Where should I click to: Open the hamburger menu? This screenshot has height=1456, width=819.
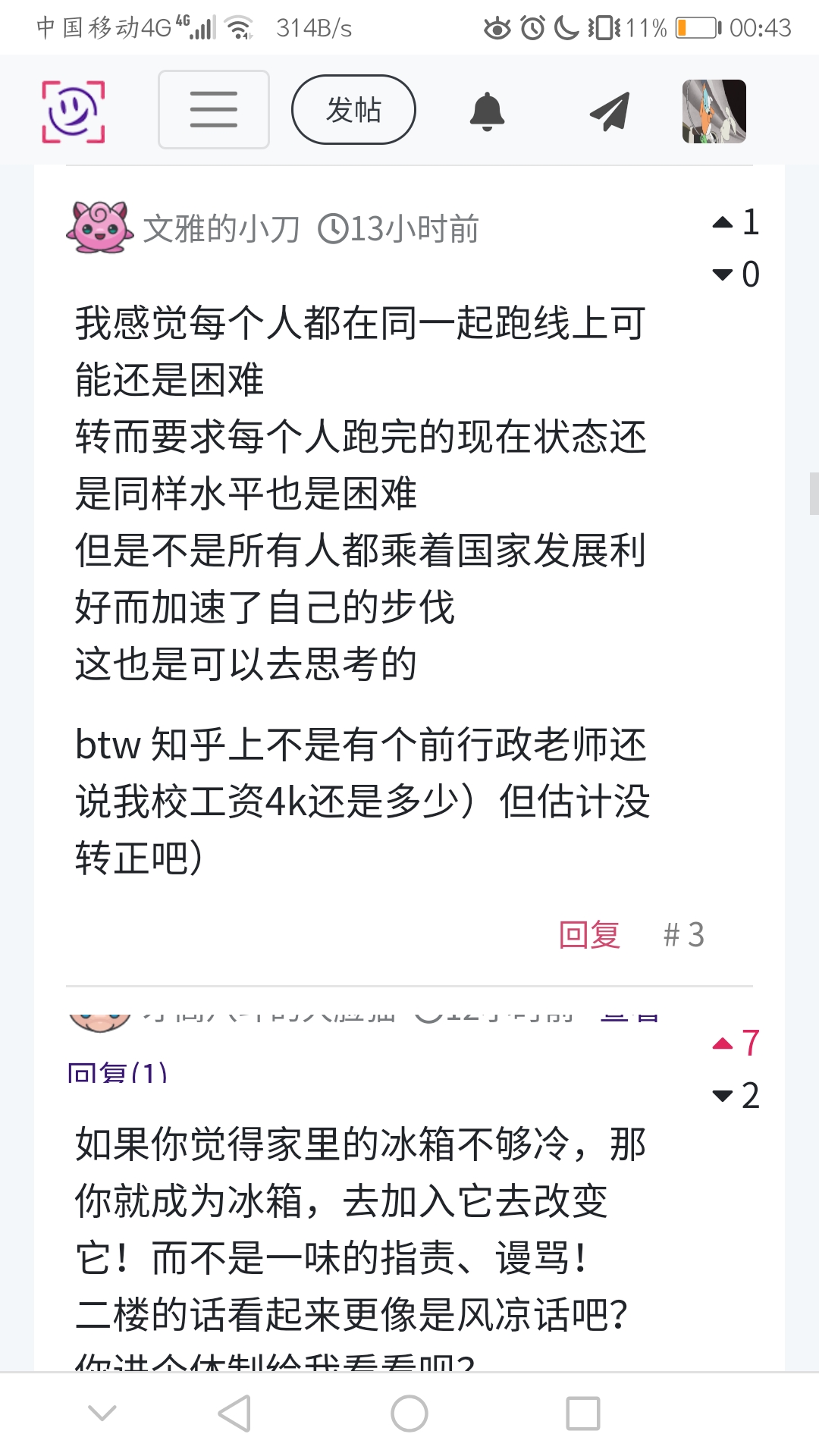click(x=213, y=110)
